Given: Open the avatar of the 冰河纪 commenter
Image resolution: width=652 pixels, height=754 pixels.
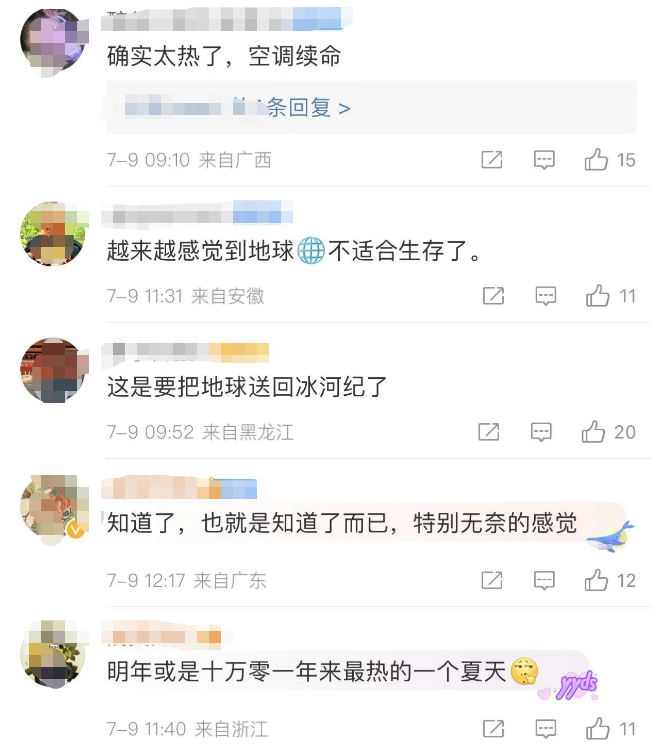Looking at the screenshot, I should [x=53, y=370].
